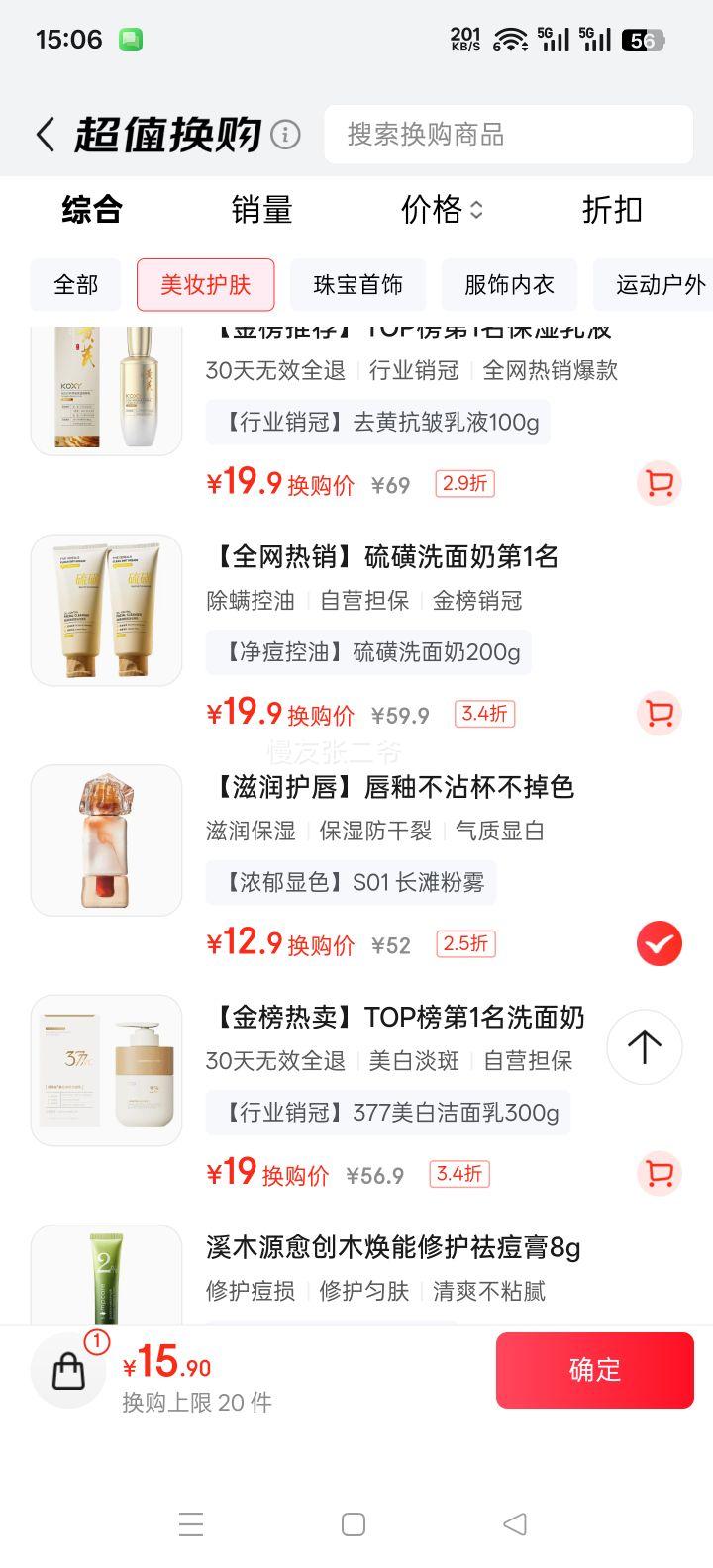The height and width of the screenshot is (1568, 713).
Task: Tap the back-to-top arrow button
Action: coord(644,1046)
